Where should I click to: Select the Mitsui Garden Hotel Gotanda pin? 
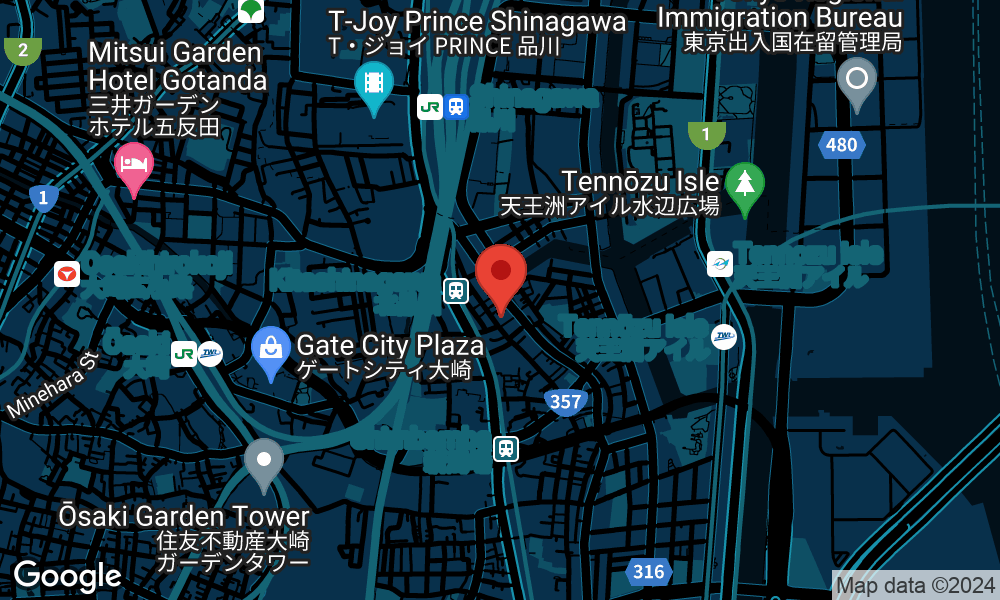[x=133, y=164]
